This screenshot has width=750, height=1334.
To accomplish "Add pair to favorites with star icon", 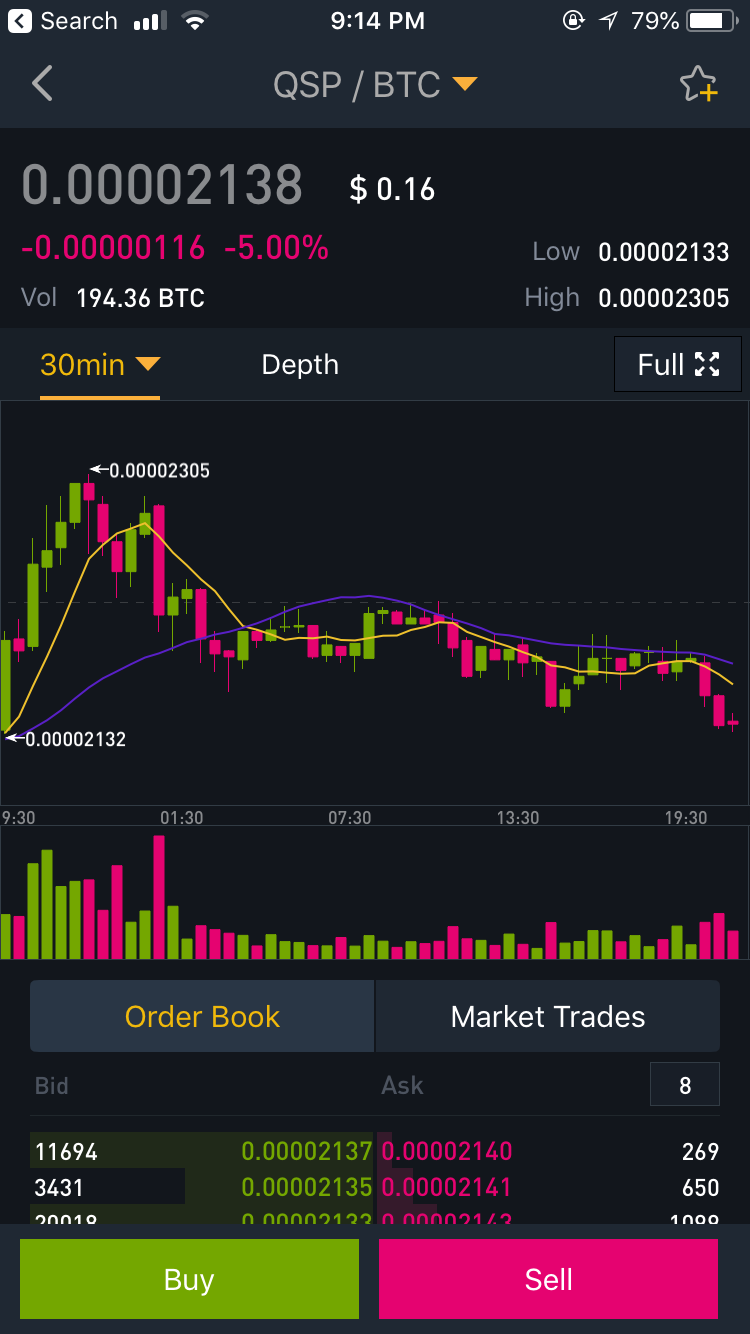I will 699,85.
